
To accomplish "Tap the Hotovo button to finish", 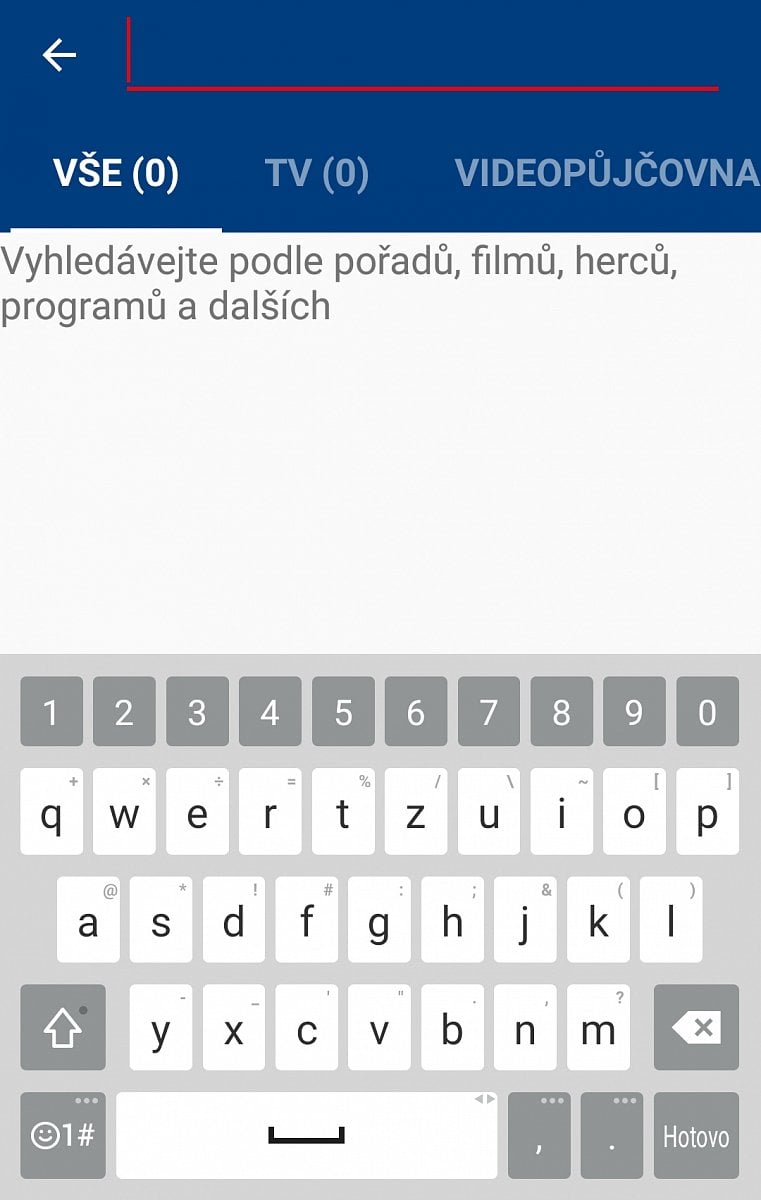I will [697, 1135].
